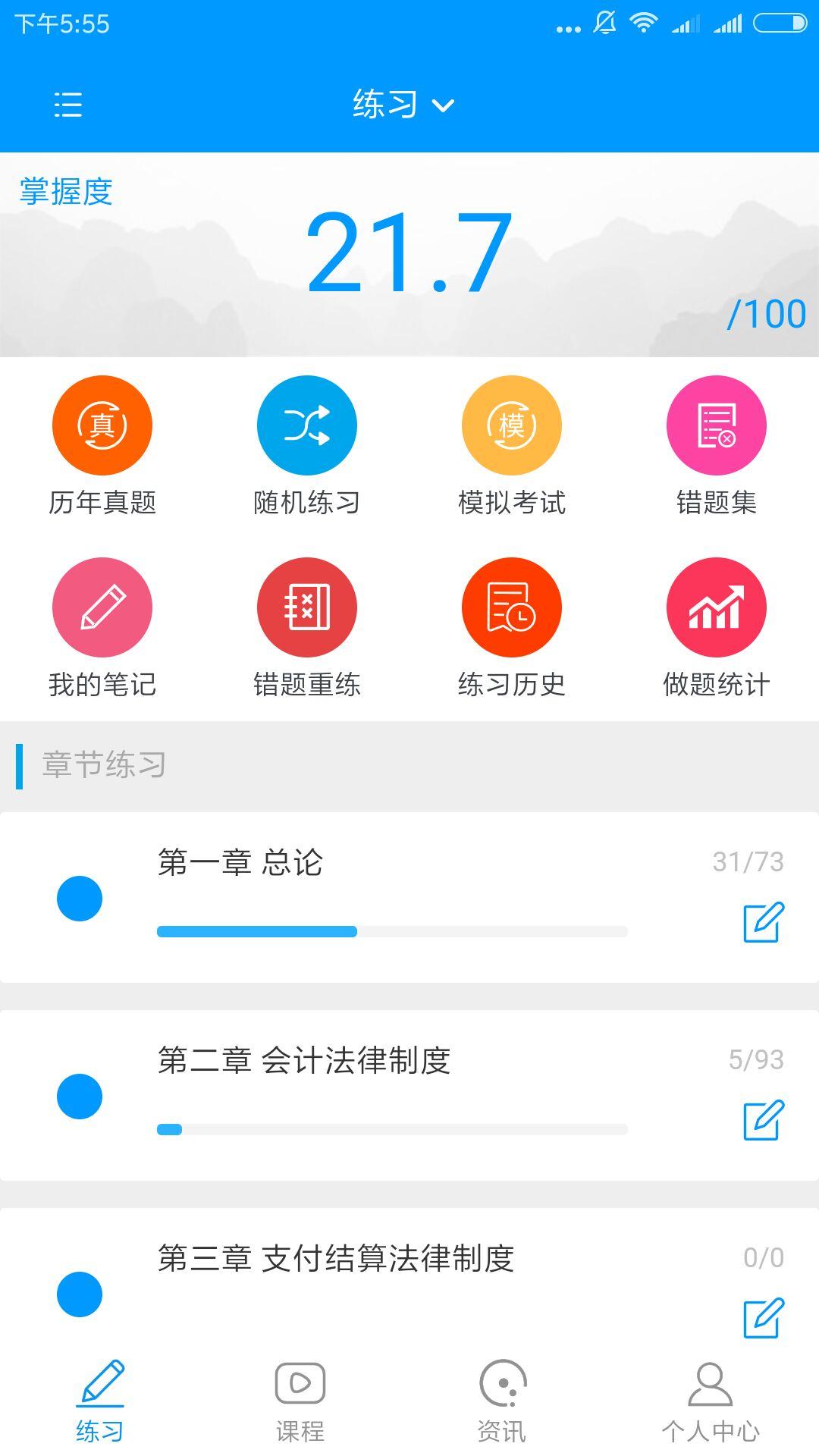This screenshot has width=819, height=1456.
Task: Switch to the 课程 courses tab
Action: coord(301,1408)
